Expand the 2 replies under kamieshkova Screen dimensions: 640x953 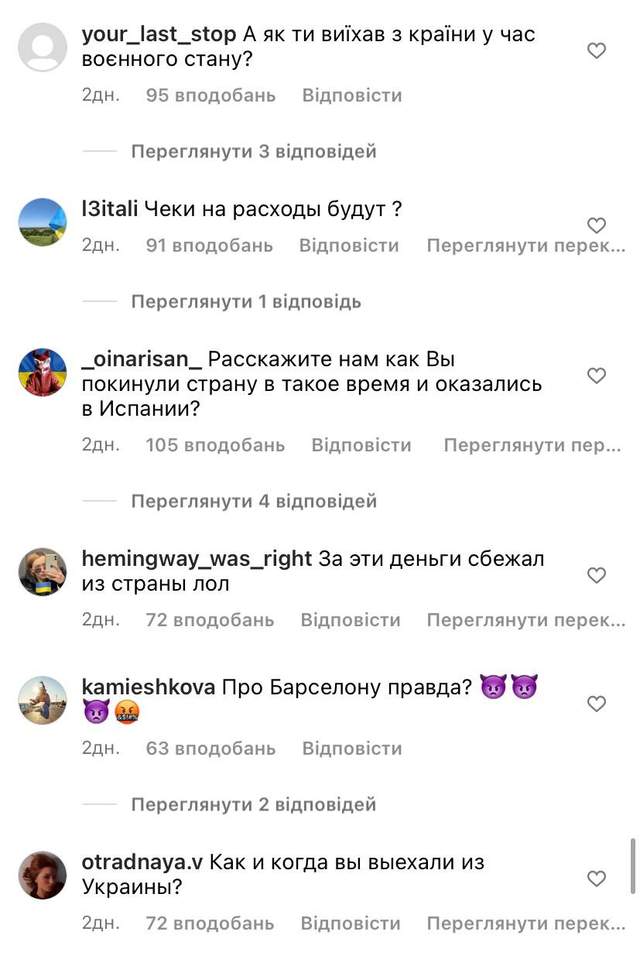(253, 804)
